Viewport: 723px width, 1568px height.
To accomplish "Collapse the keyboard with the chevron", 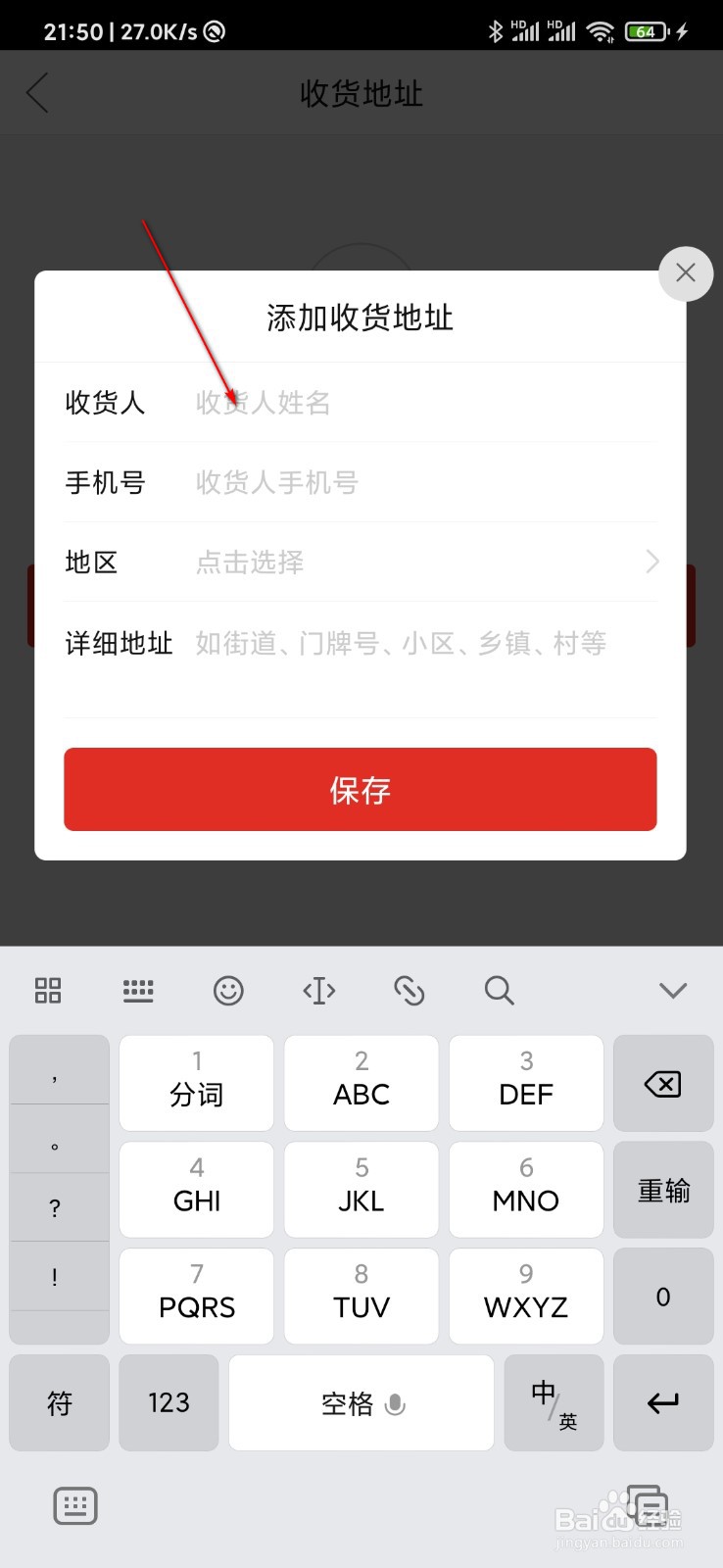I will [672, 991].
